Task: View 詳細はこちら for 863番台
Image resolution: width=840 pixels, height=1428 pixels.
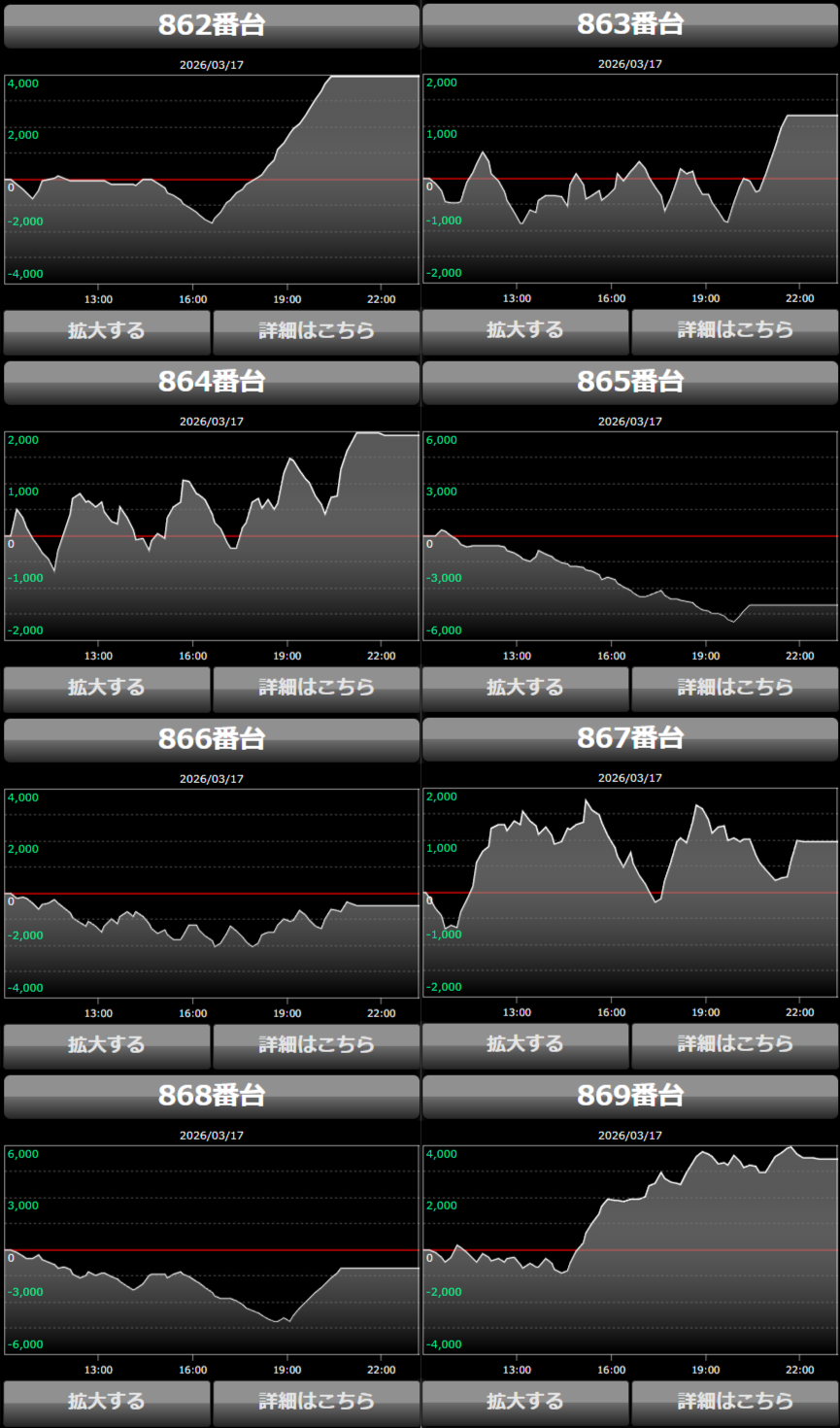Action: click(735, 330)
